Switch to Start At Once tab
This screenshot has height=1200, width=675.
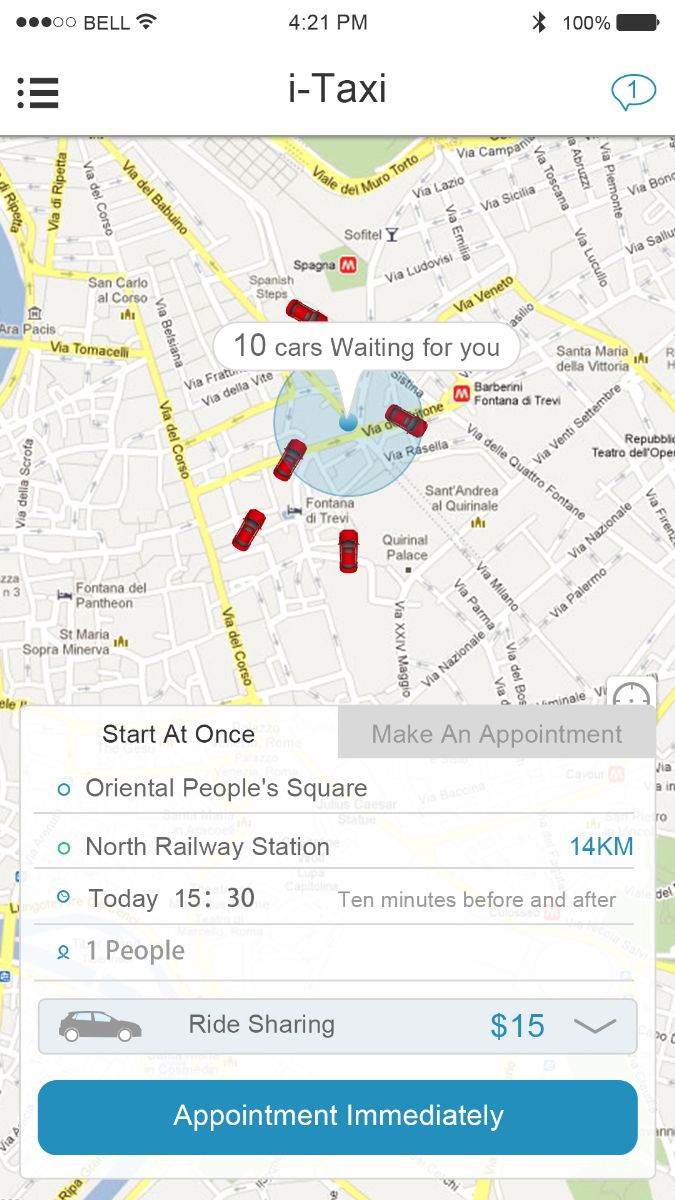tap(178, 734)
